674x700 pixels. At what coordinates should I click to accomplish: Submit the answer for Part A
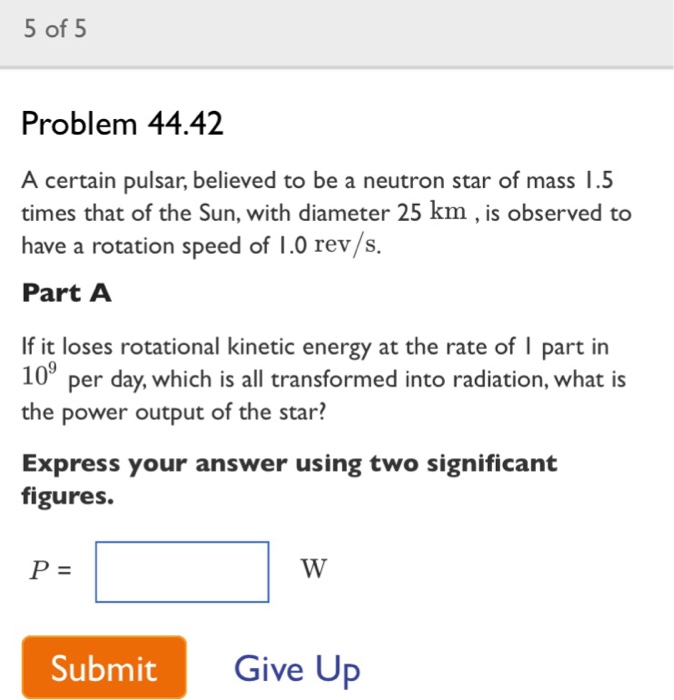(x=104, y=667)
